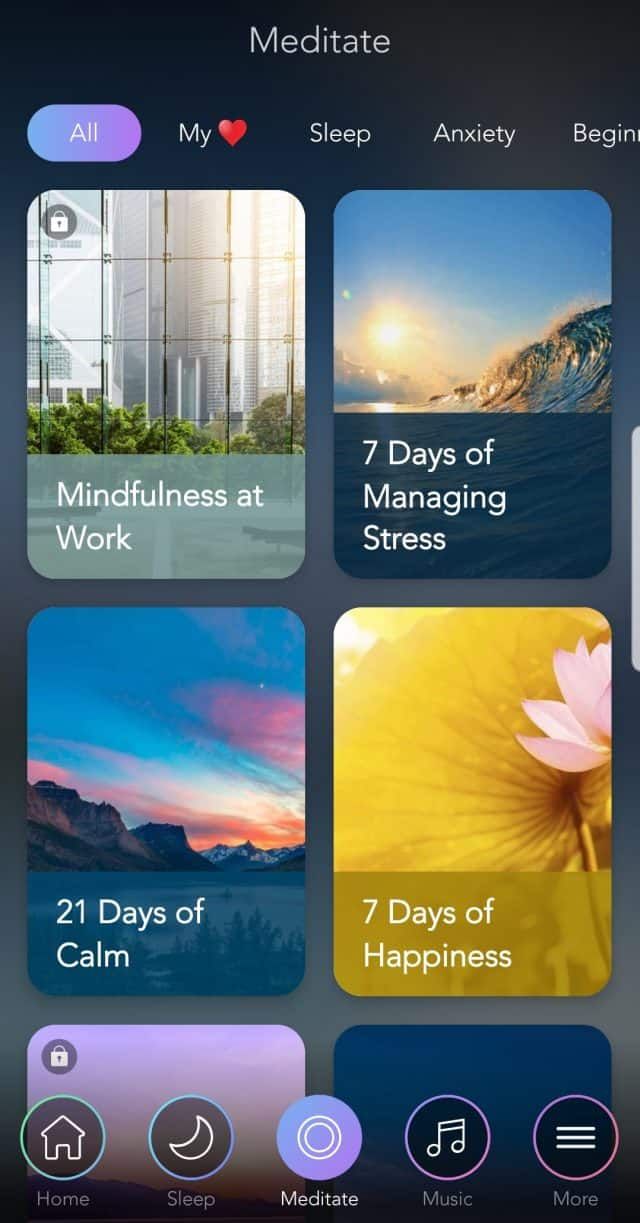Screen dimensions: 640x1223
Task: Select the All filter chip
Action: (84, 133)
